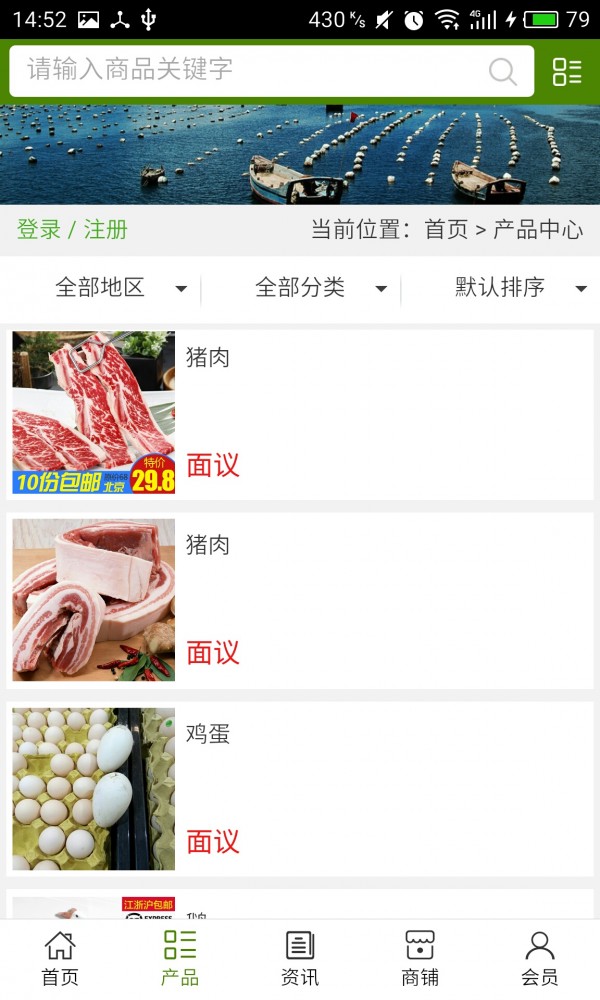This screenshot has height=1000, width=600.
Task: Open the category list icon beside search
Action: pos(567,71)
